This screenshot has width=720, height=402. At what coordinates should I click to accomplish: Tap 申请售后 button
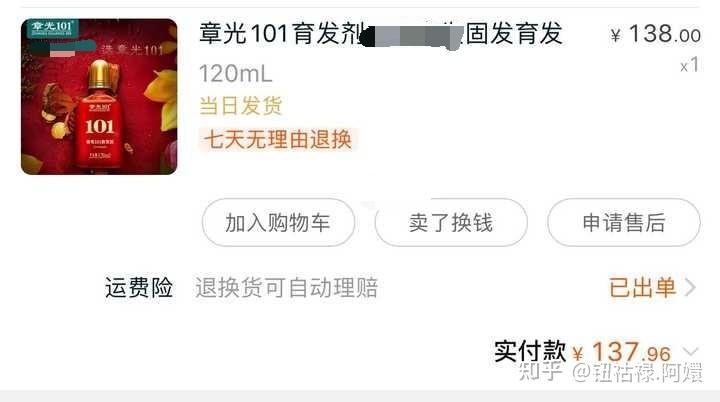624,223
